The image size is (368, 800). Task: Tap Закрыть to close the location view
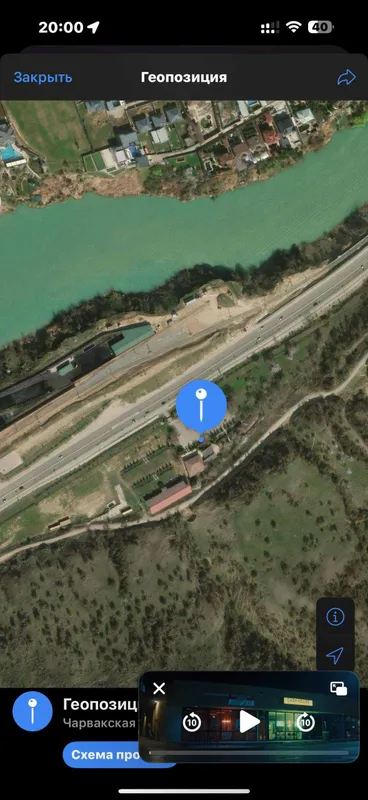point(43,78)
